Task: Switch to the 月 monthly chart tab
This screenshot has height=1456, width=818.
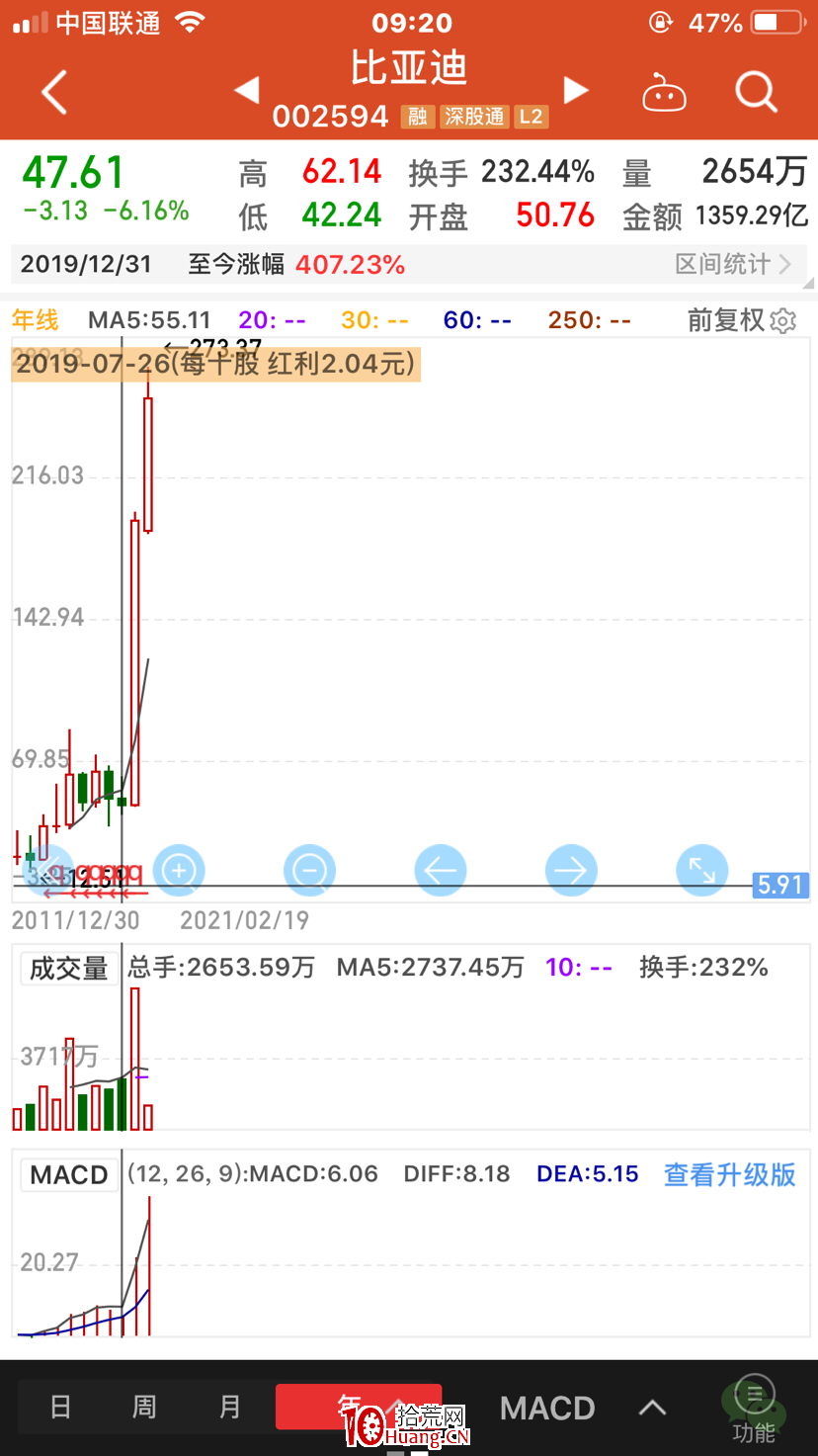Action: 229,1406
